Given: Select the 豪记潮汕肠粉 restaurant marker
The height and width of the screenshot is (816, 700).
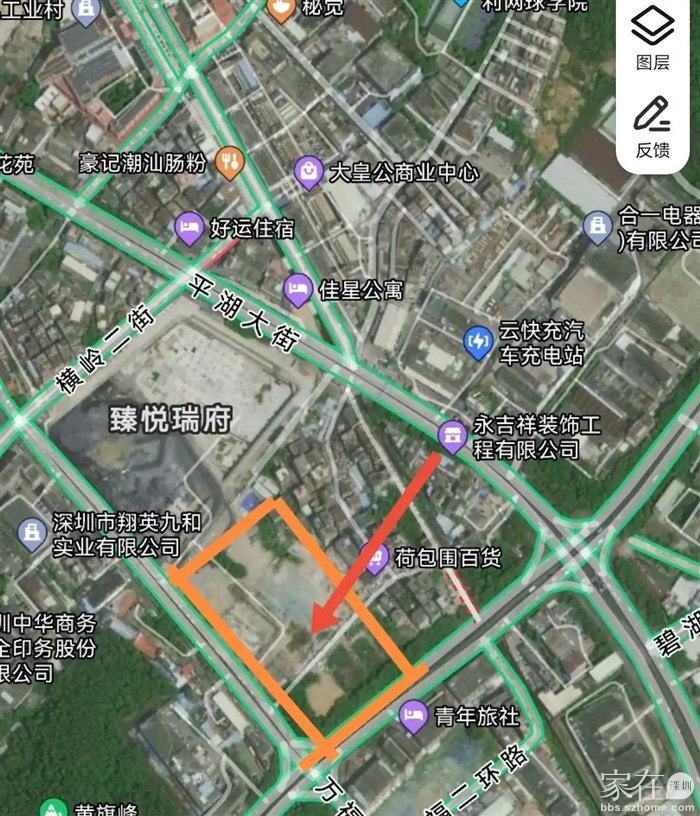Looking at the screenshot, I should click(x=229, y=161).
